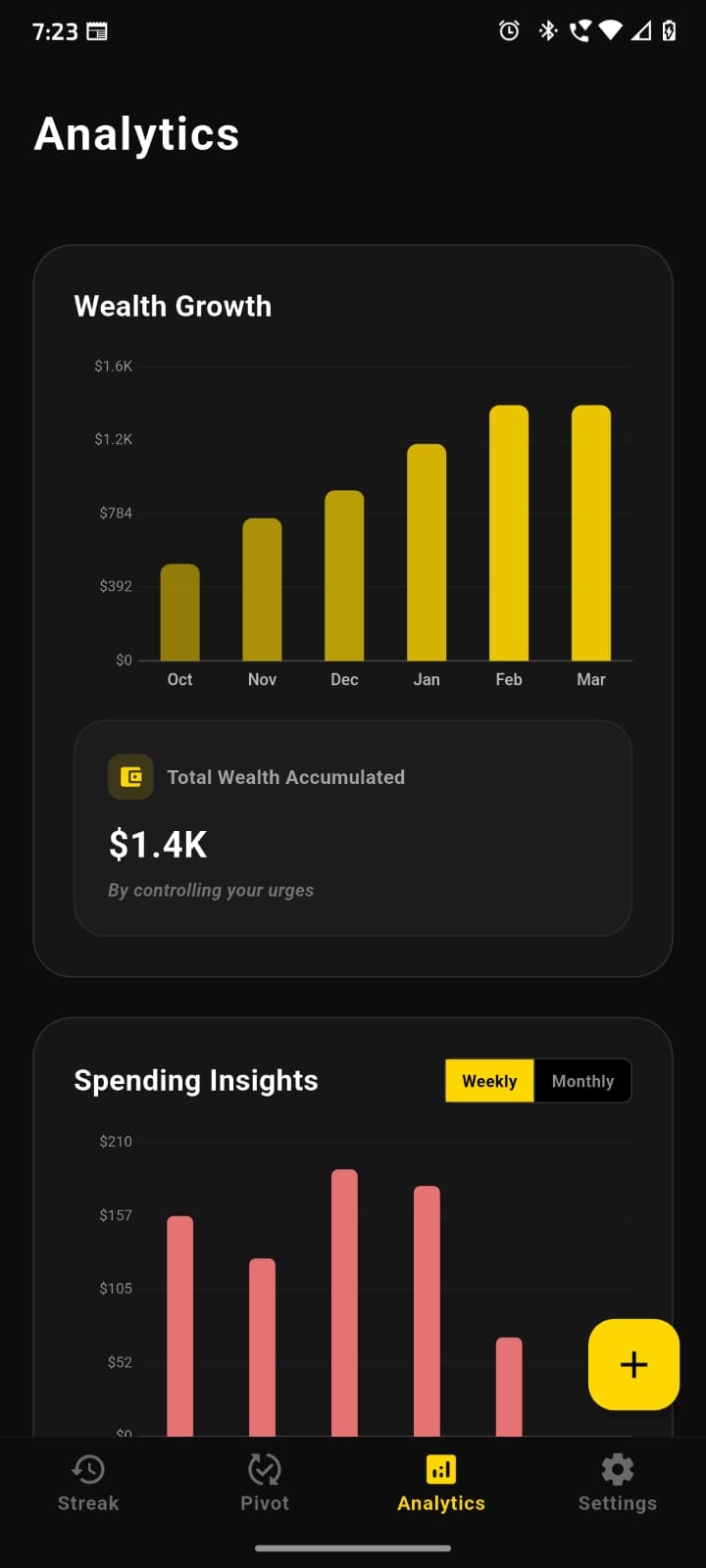Go to the Pivot tab
706x1568 pixels.
[x=265, y=1483]
